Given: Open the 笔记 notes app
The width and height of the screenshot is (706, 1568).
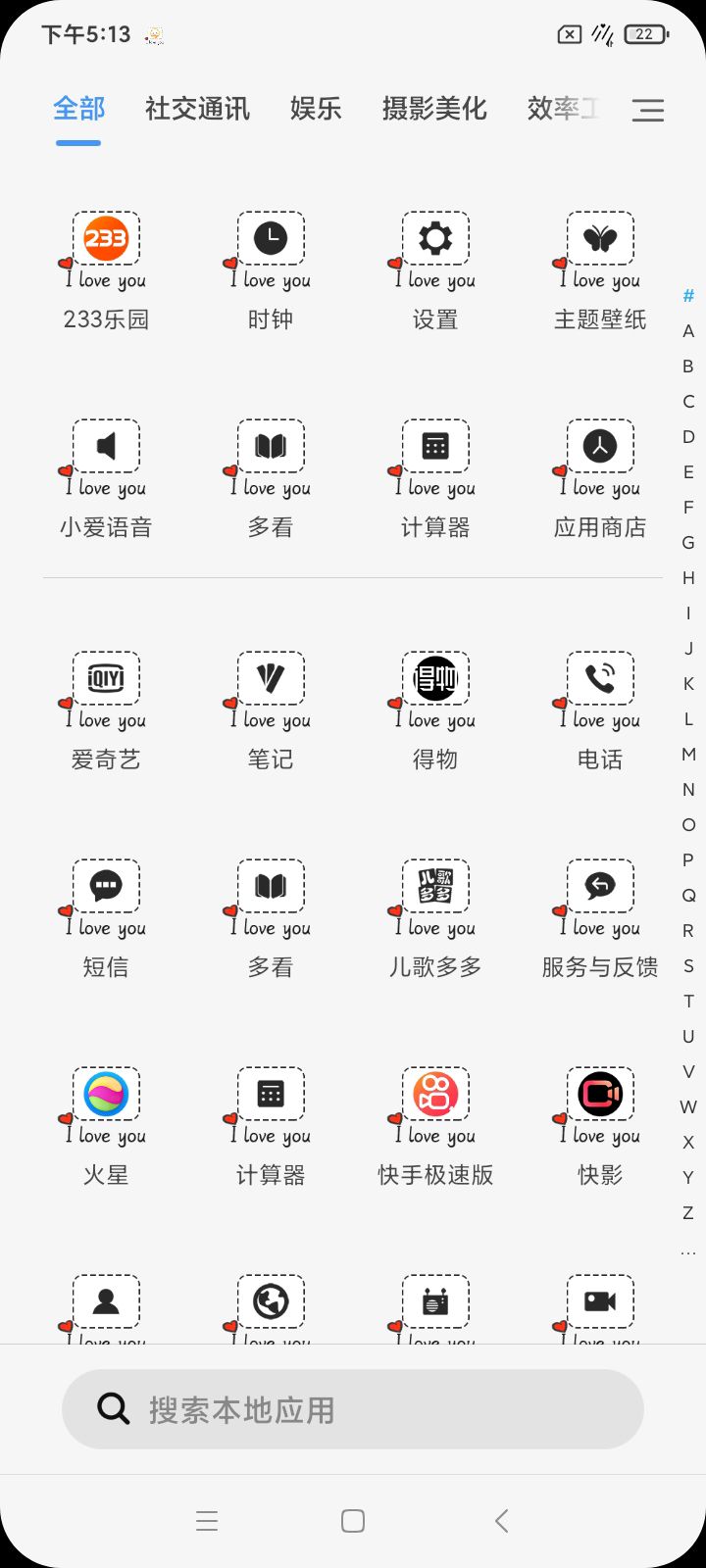Looking at the screenshot, I should pyautogui.click(x=271, y=680).
